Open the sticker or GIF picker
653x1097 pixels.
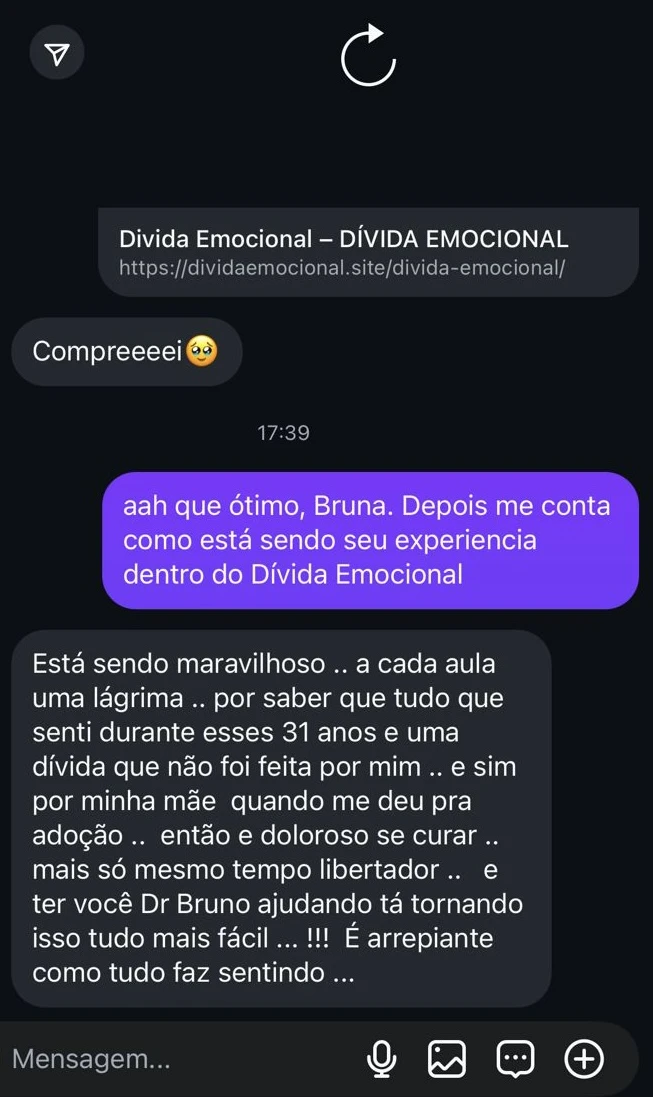coord(515,1058)
